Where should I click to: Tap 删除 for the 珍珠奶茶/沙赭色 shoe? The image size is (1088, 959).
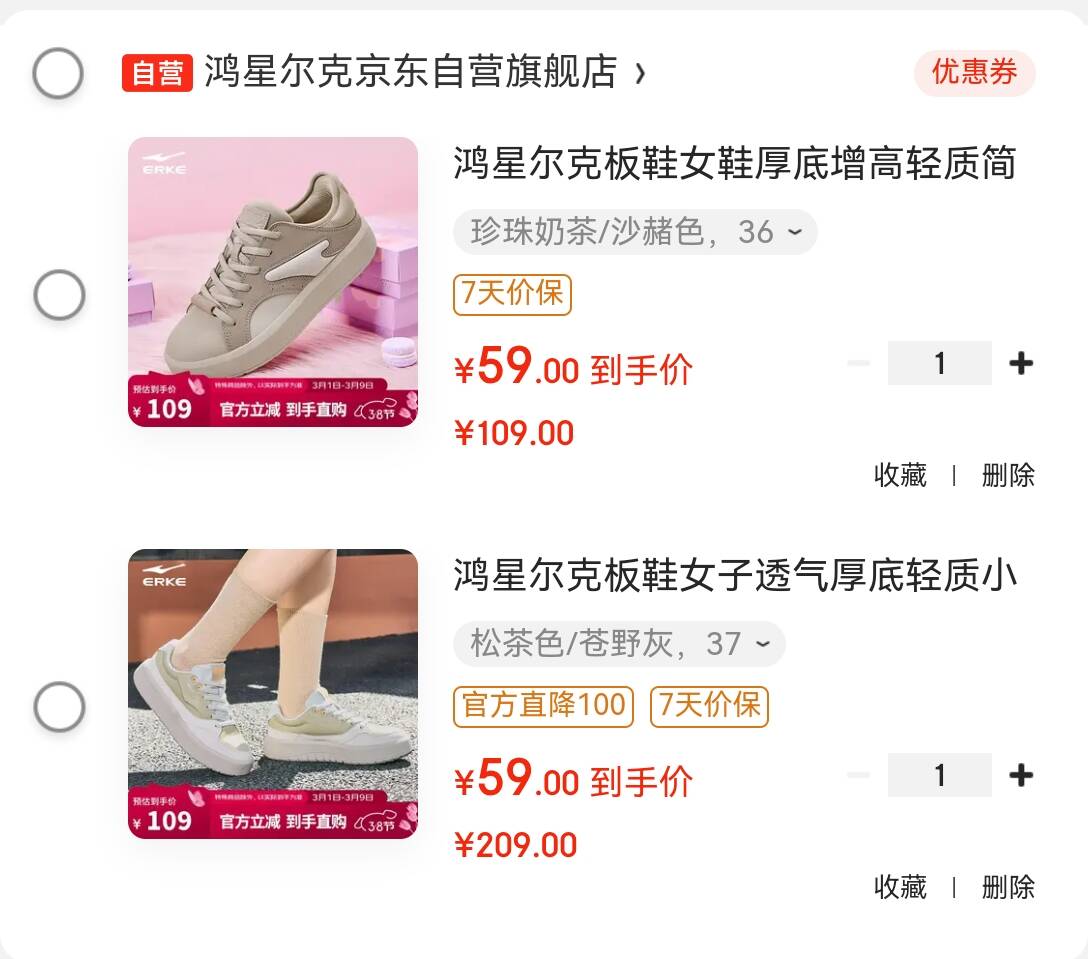click(x=1007, y=475)
